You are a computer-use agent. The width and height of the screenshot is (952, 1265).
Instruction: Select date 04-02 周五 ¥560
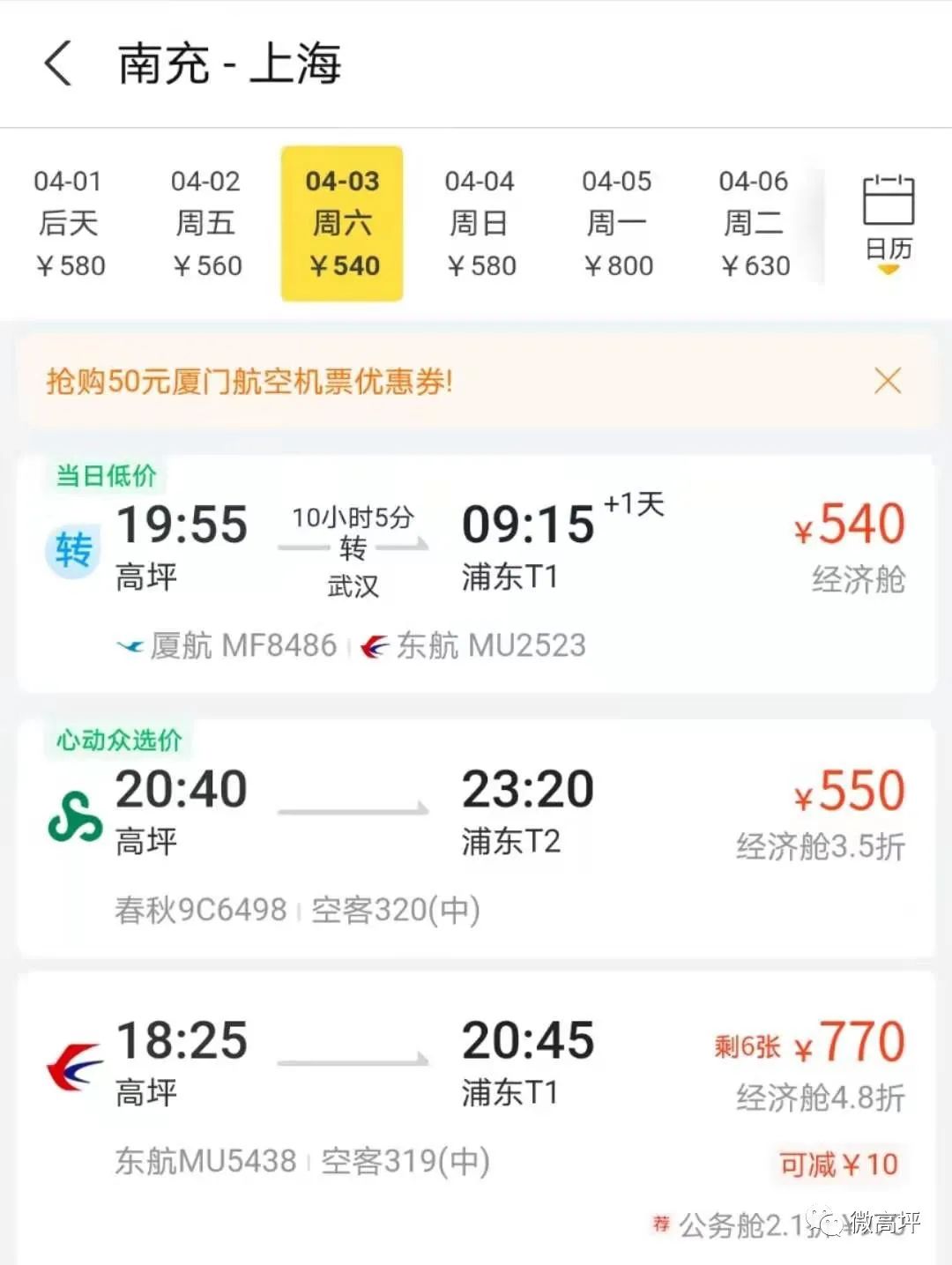[x=206, y=224]
